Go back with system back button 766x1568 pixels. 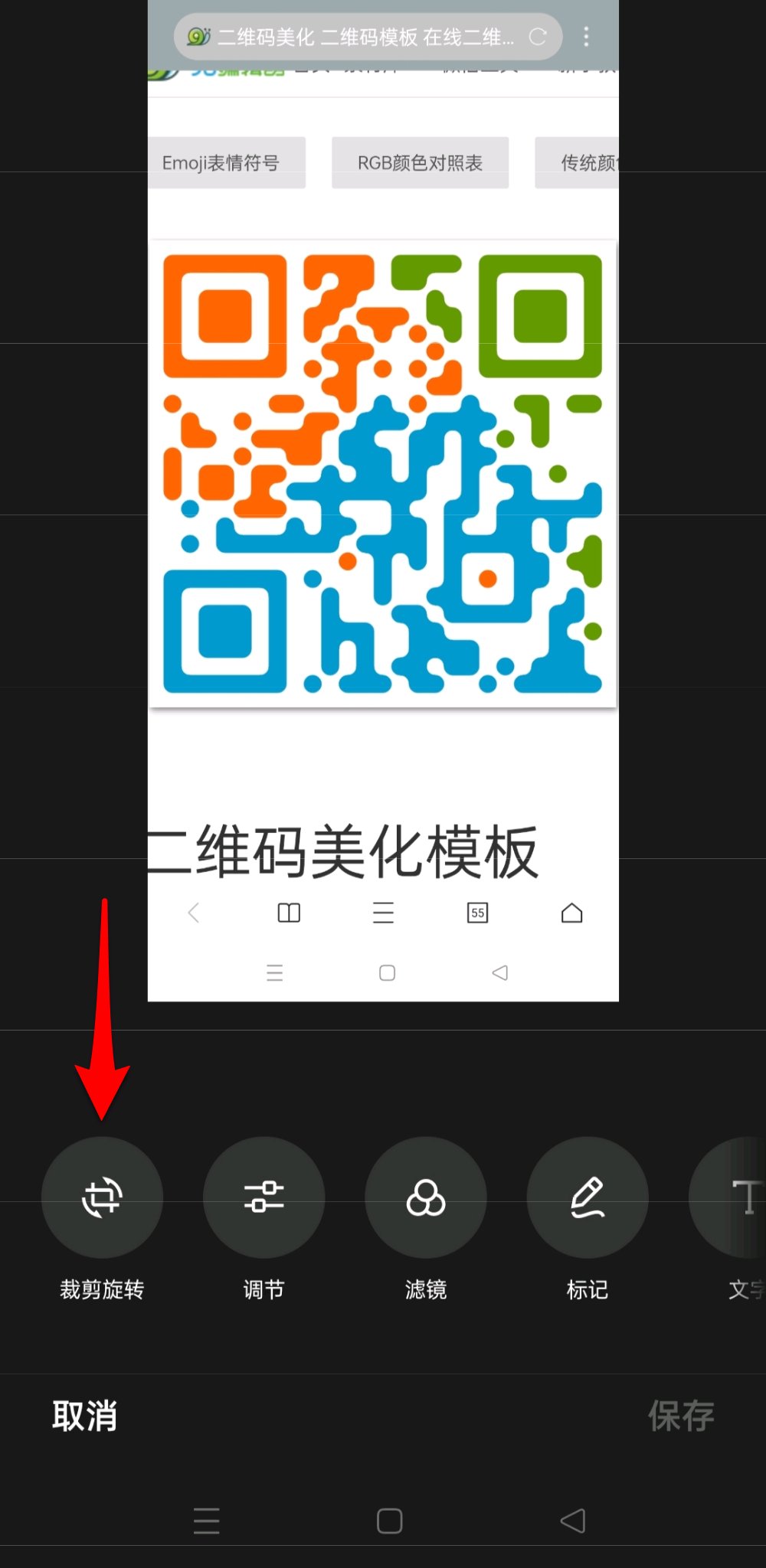(573, 1521)
